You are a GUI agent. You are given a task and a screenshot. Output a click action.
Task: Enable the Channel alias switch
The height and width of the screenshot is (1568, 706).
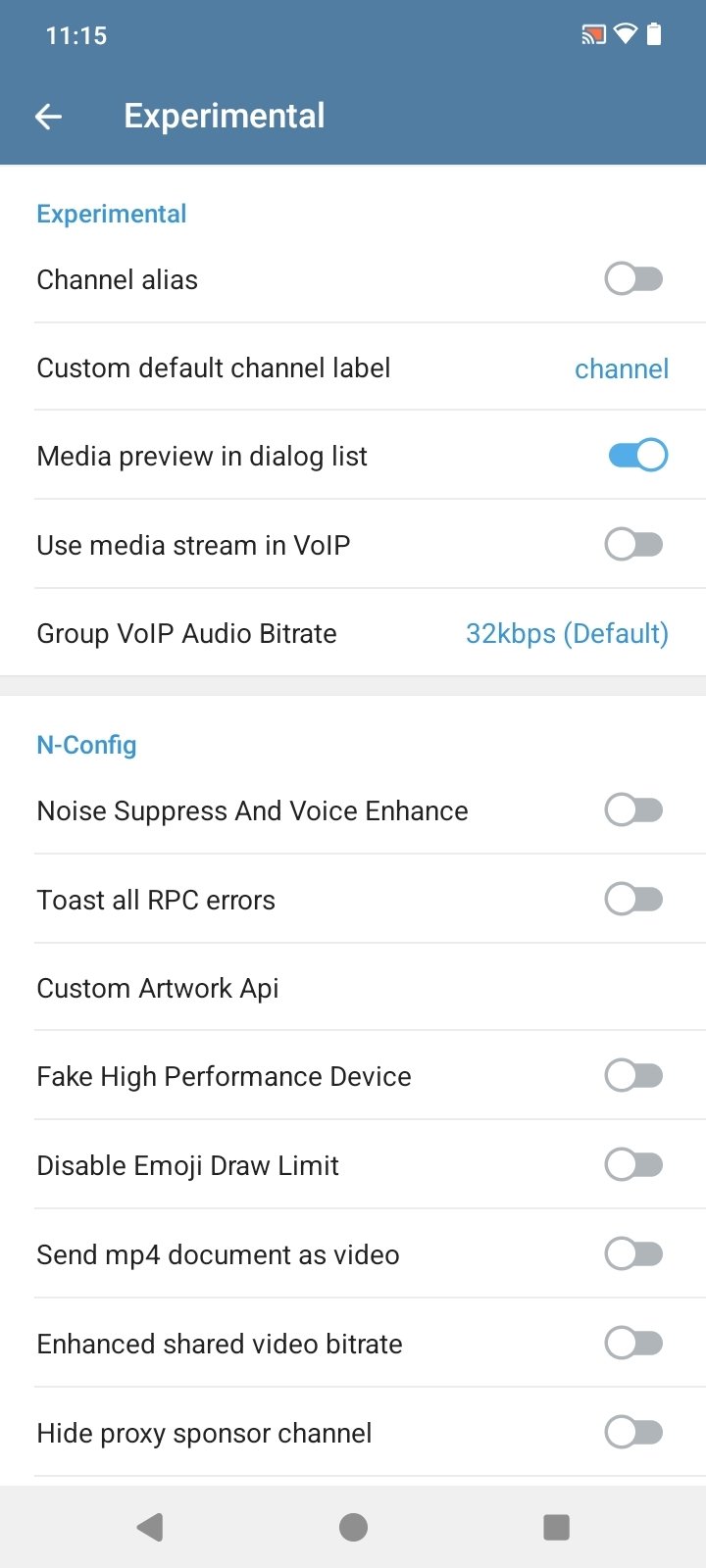(x=633, y=279)
